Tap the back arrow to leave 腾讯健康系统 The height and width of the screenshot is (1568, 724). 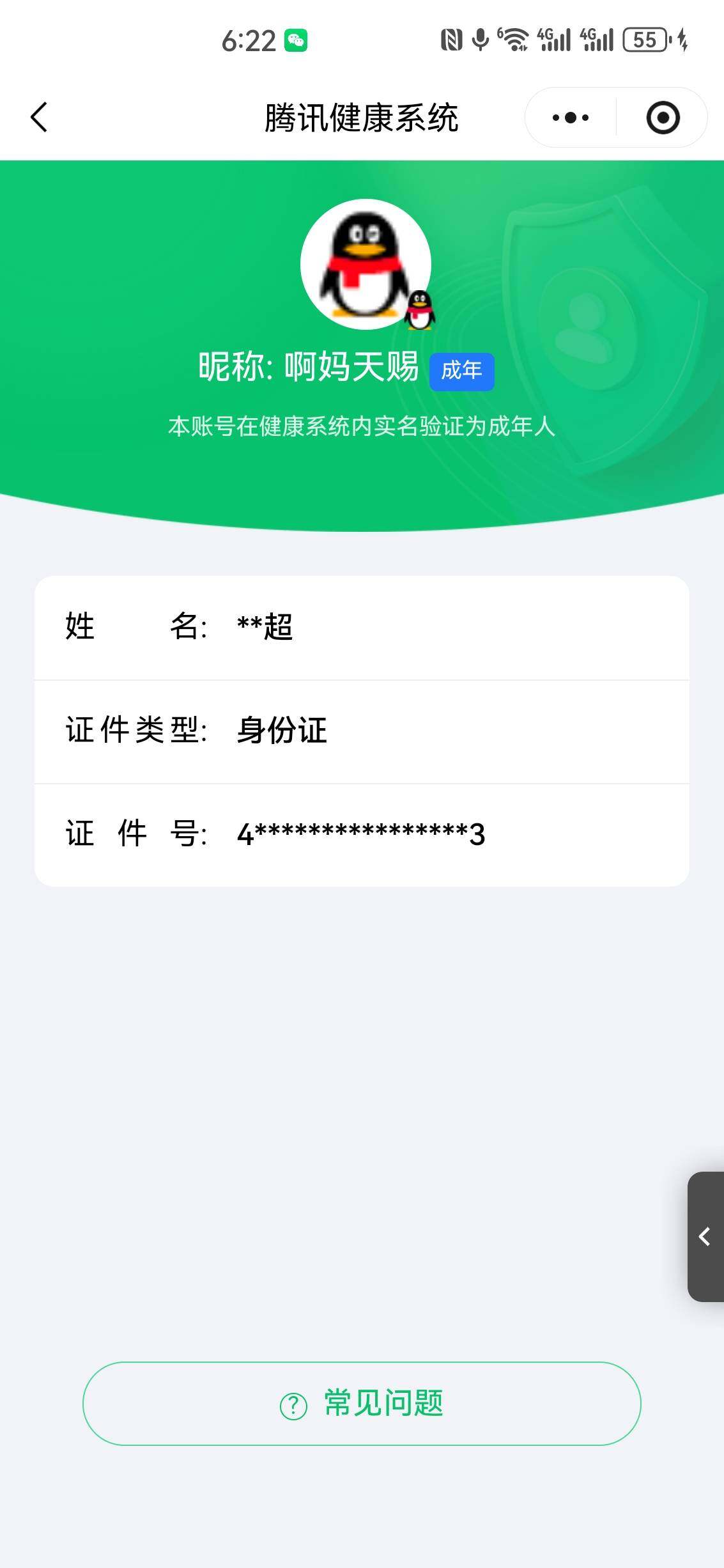coord(38,117)
